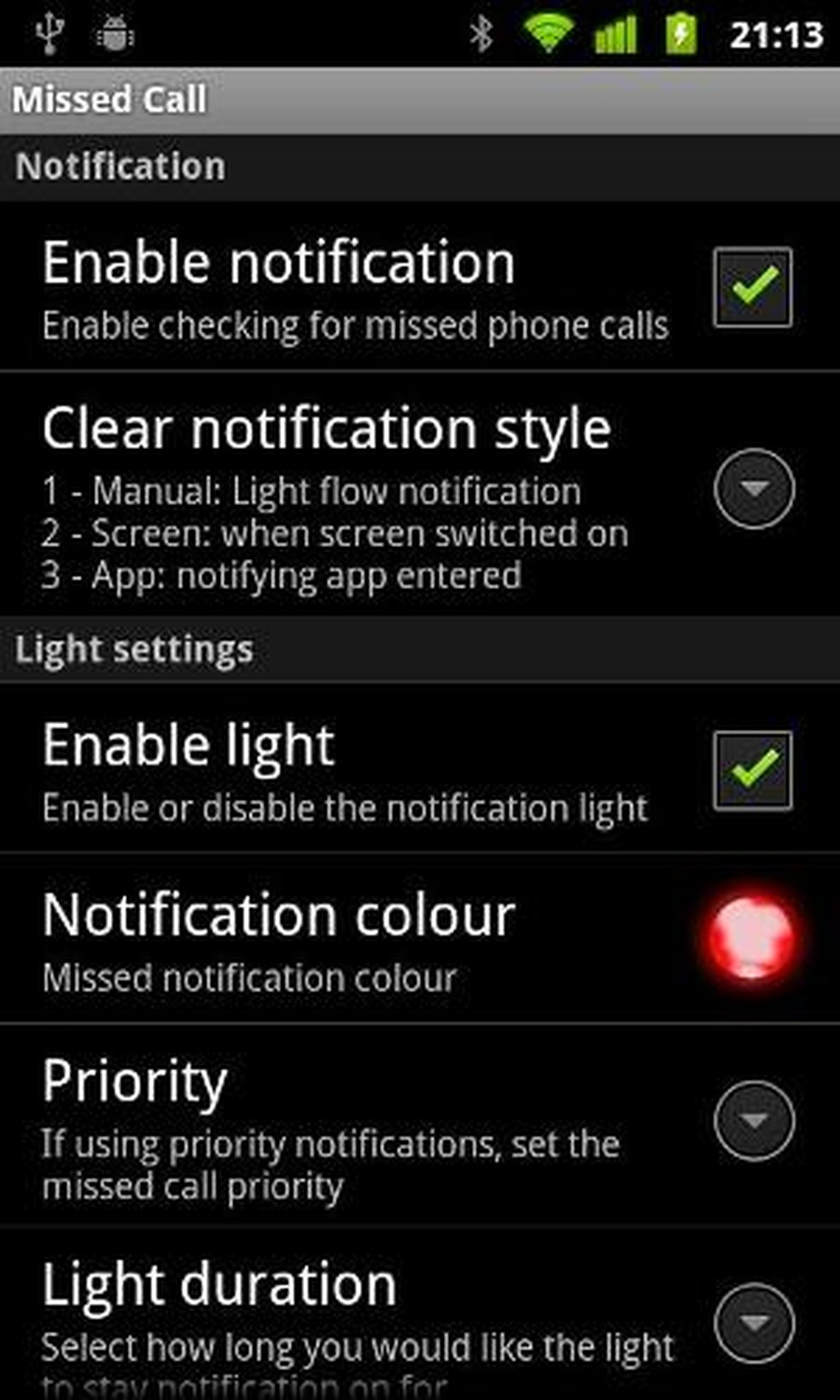Open the Priority dropdown
Screen dimensions: 840x1400
click(754, 1120)
